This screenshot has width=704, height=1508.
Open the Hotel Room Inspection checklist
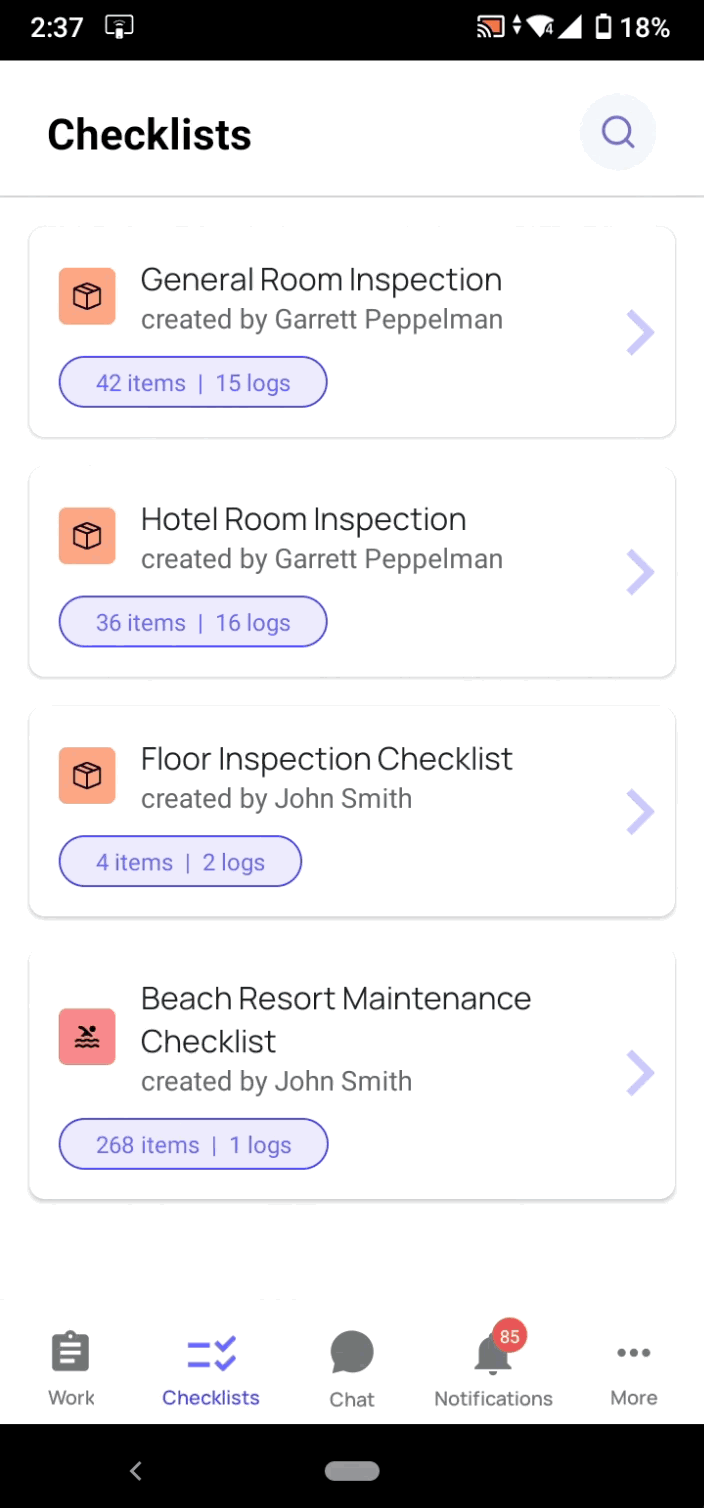coord(352,572)
